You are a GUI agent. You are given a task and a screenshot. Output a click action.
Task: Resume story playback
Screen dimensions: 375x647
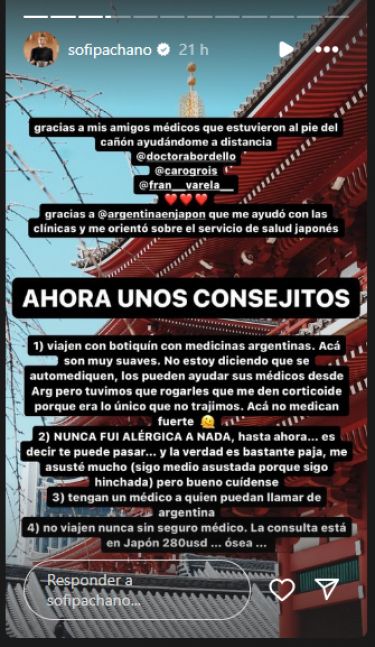pyautogui.click(x=285, y=50)
